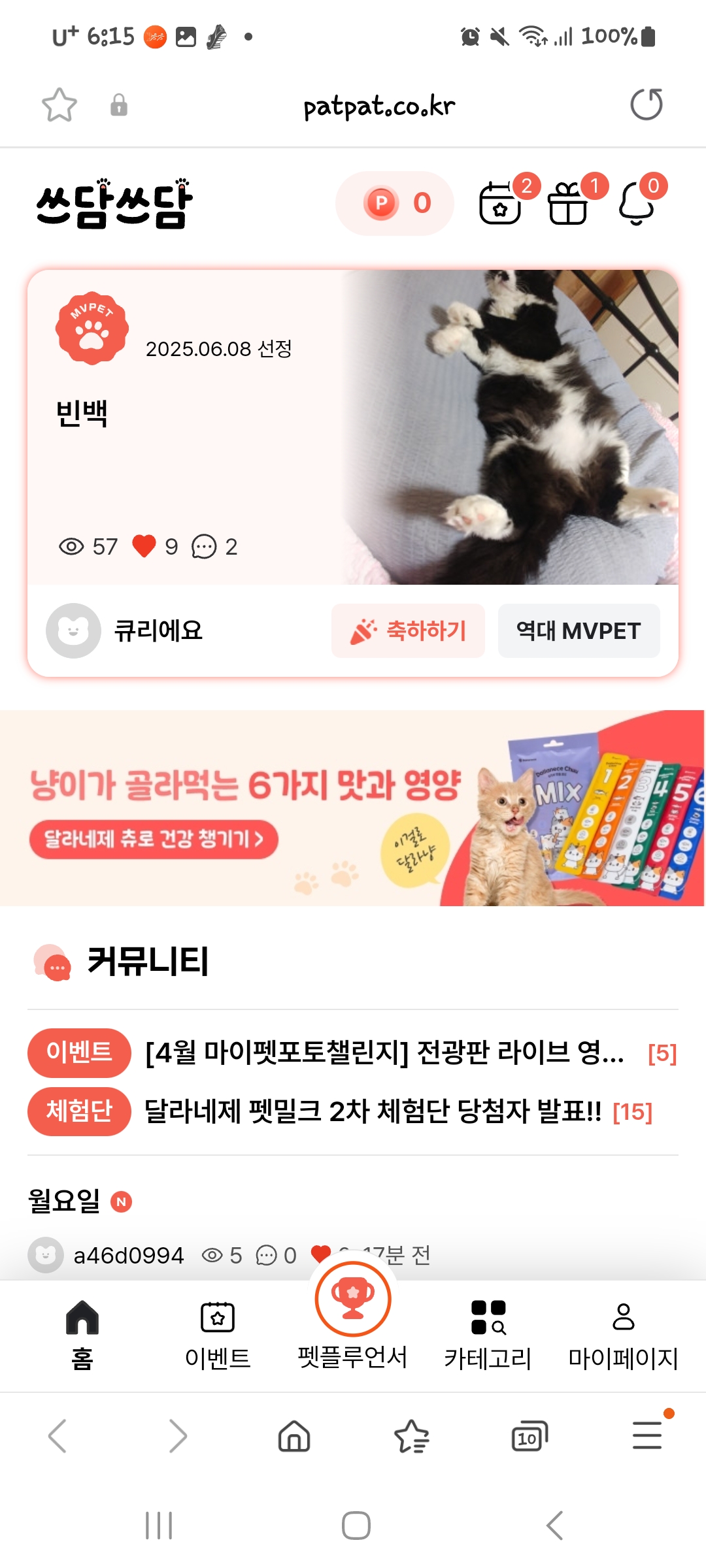The width and height of the screenshot is (706, 1568).
Task: Open the 4월 마이펫포토챌린지 event post
Action: (x=384, y=1053)
